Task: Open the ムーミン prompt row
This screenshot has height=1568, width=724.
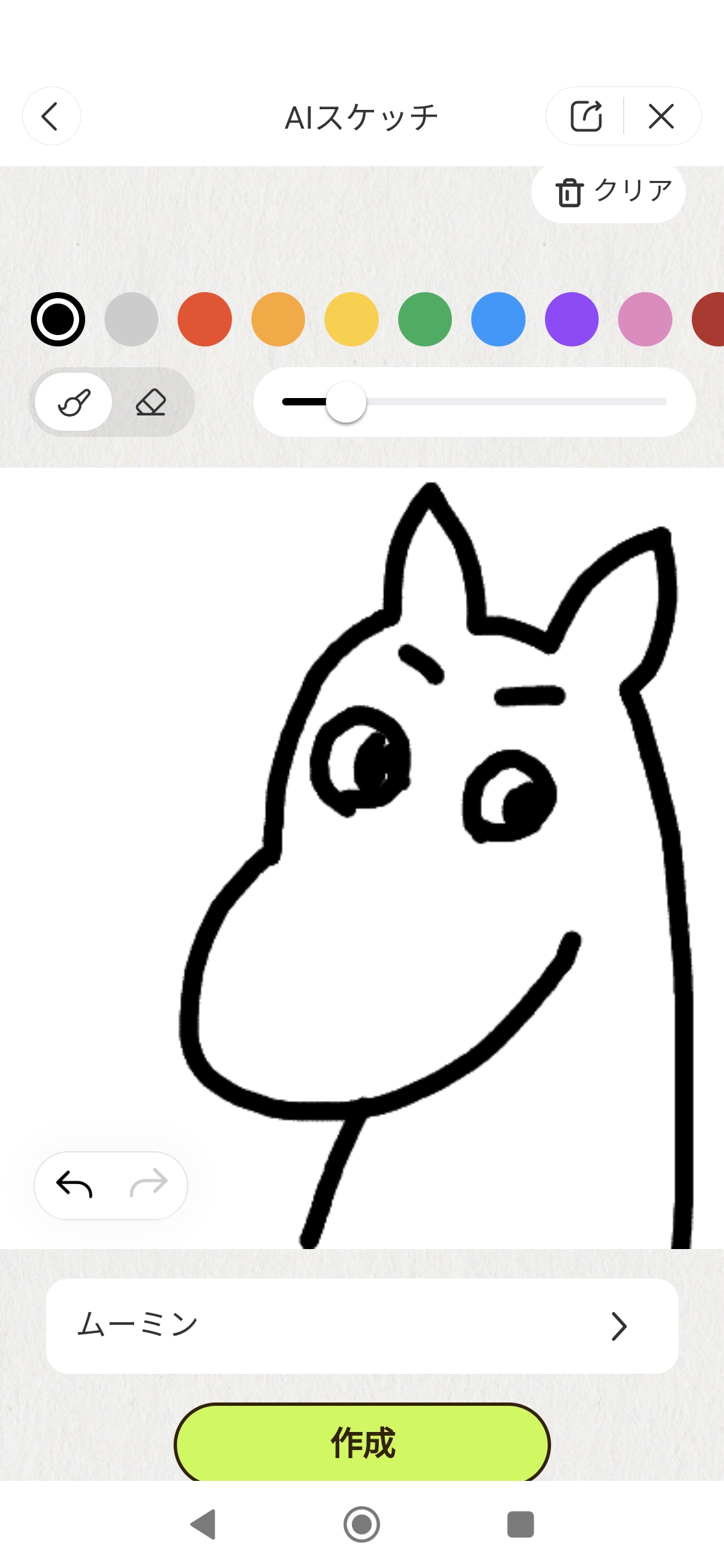Action: tap(362, 1325)
